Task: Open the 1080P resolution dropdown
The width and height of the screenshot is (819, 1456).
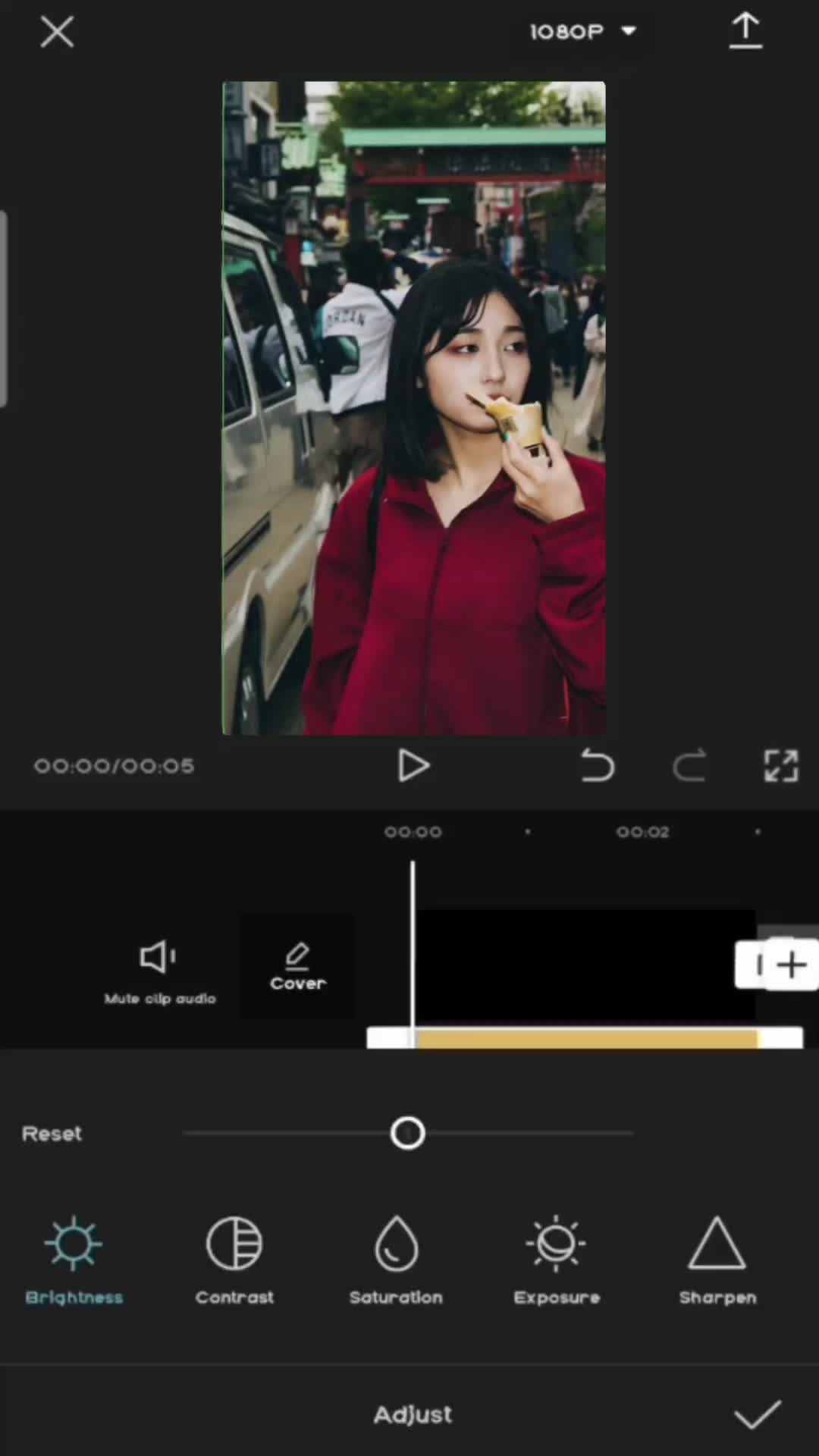Action: [x=582, y=32]
